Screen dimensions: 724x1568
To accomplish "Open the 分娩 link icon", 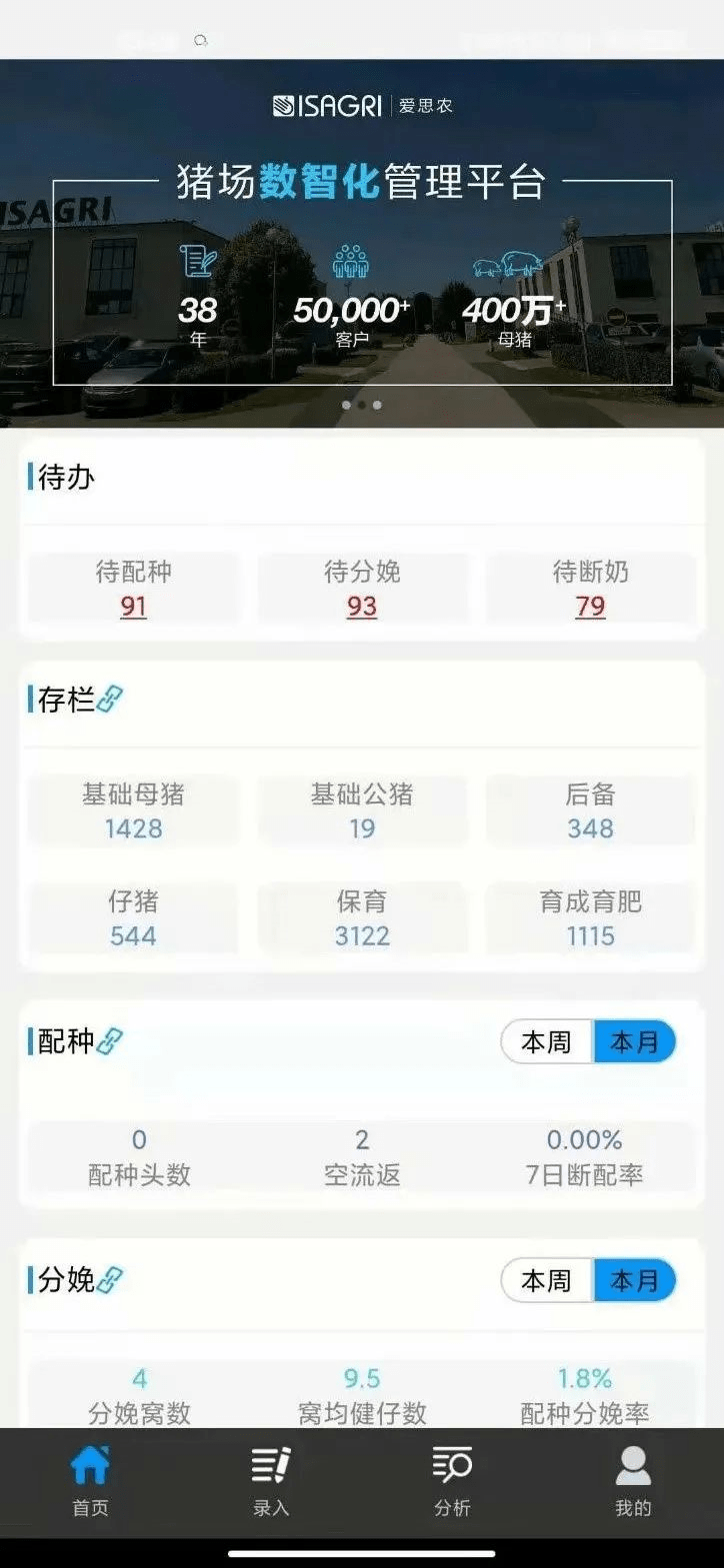I will pos(110,1279).
